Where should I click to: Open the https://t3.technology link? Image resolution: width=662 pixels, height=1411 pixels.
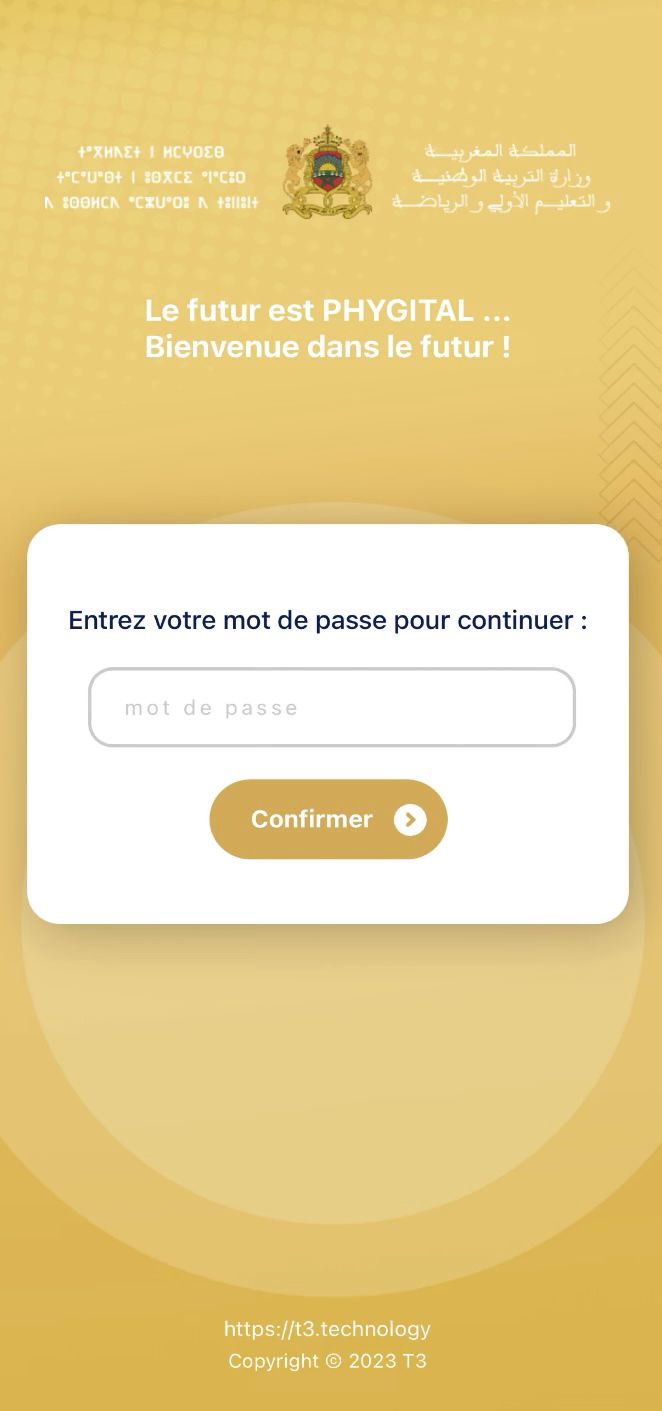[327, 1329]
